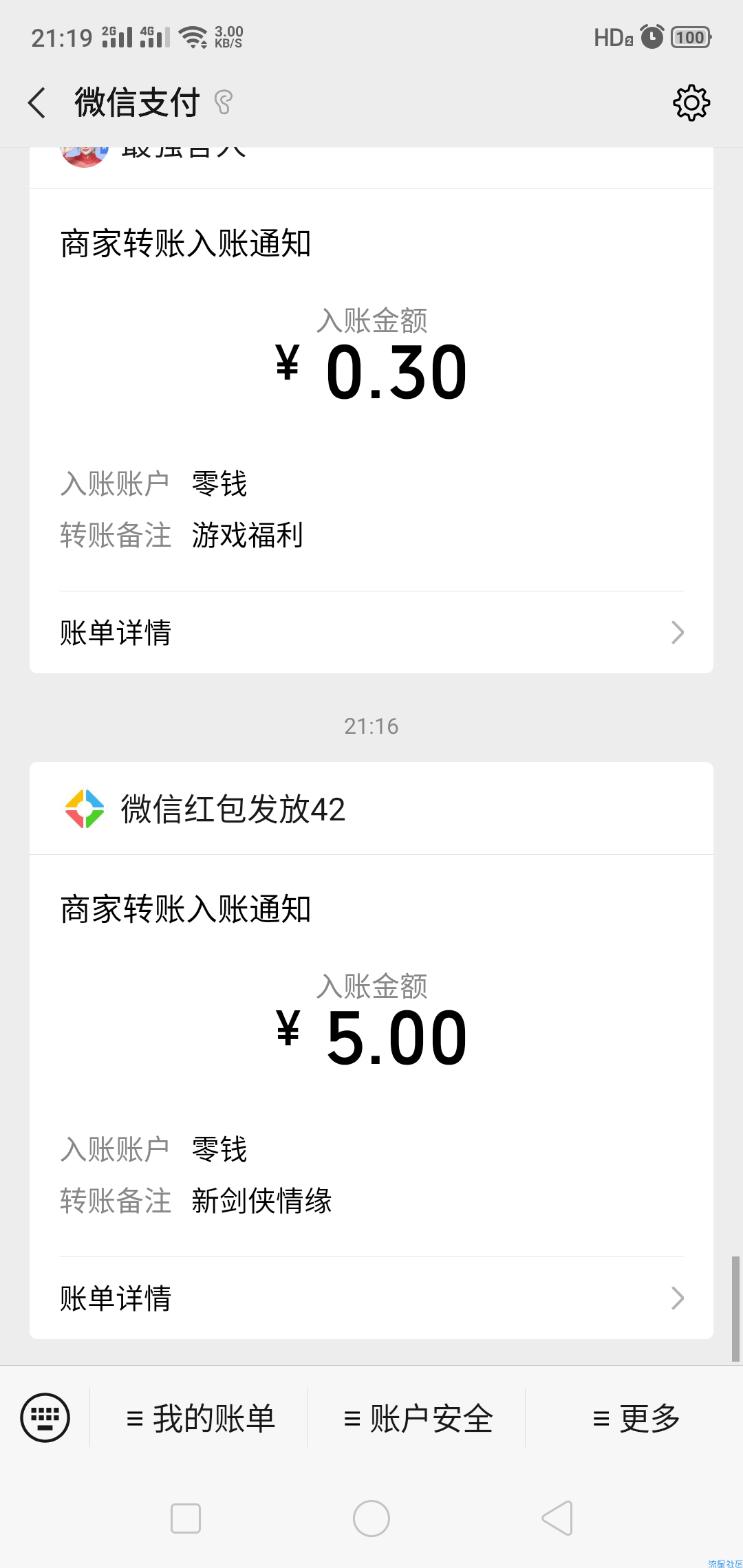
Task: Go back from the 微信支付 screen
Action: click(37, 103)
